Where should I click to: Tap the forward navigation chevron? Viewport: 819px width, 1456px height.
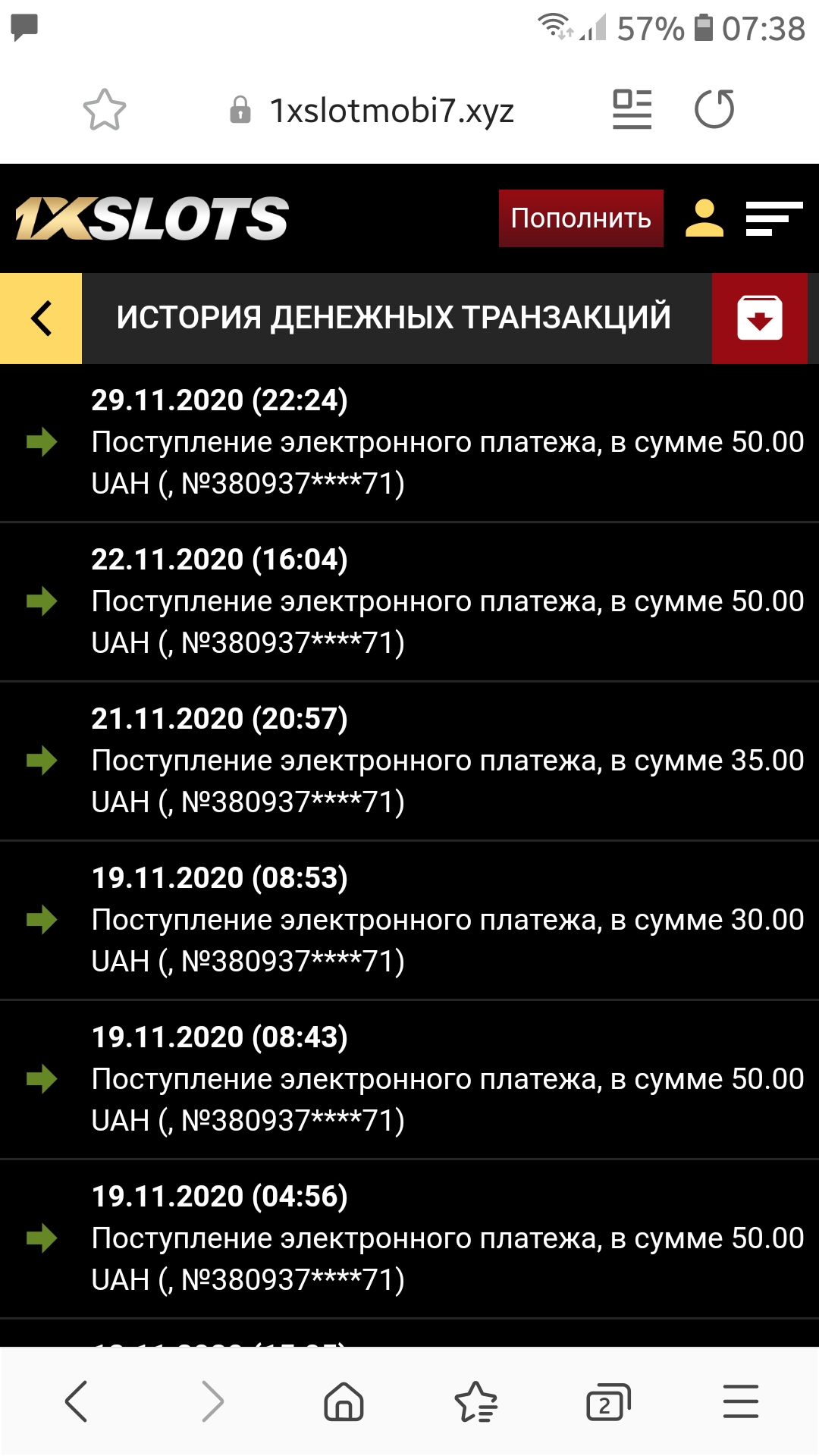click(x=211, y=1402)
